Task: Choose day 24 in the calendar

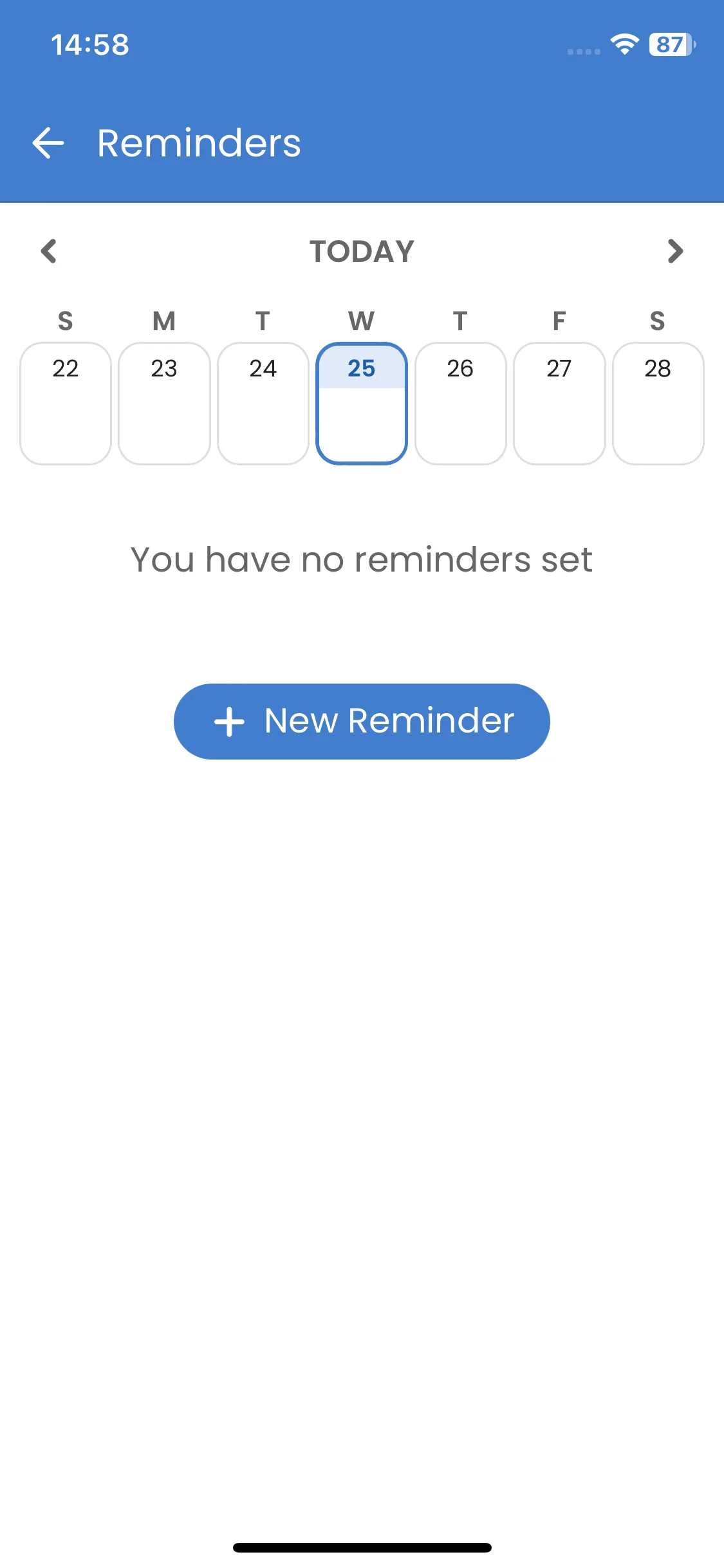Action: tap(263, 403)
